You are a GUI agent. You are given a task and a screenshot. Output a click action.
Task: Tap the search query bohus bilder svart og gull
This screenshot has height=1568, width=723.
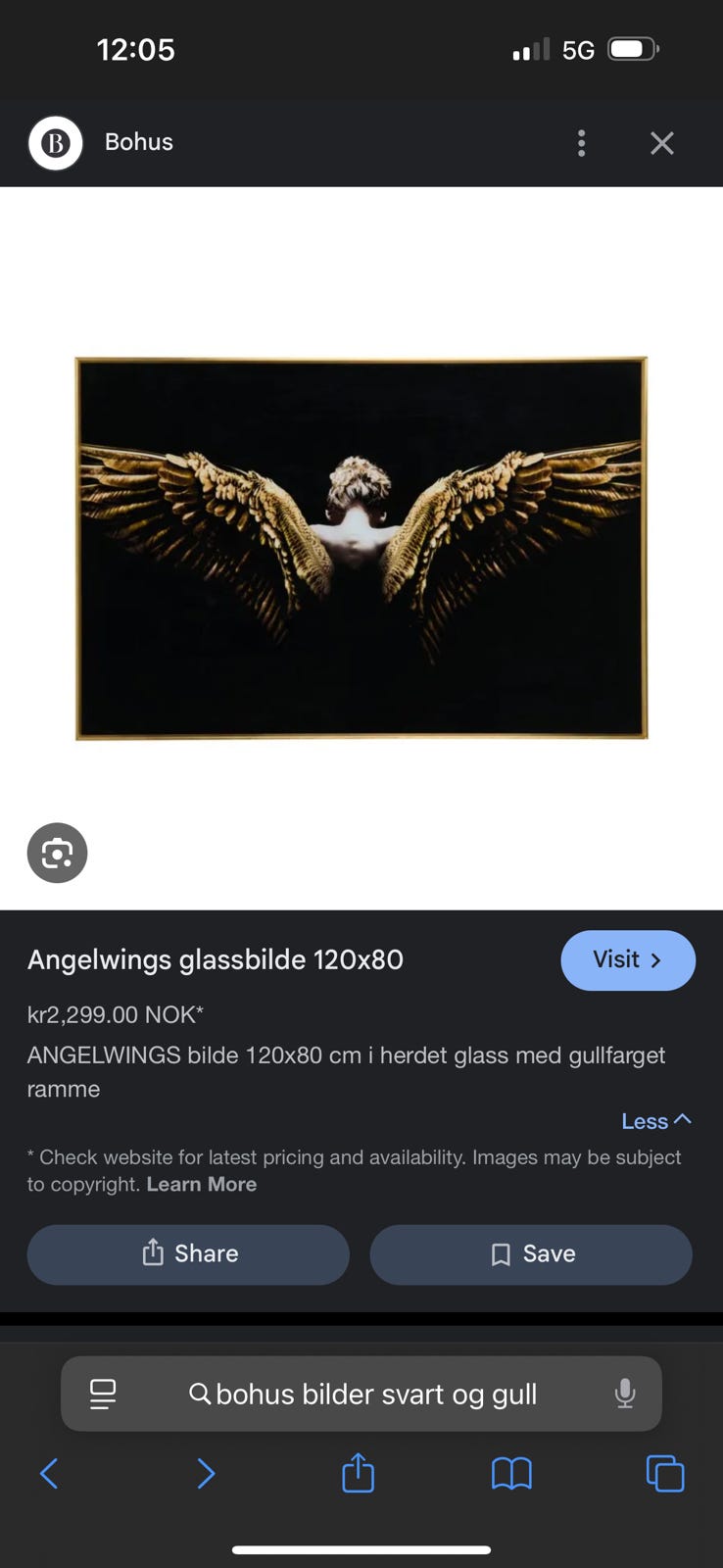coord(377,1394)
